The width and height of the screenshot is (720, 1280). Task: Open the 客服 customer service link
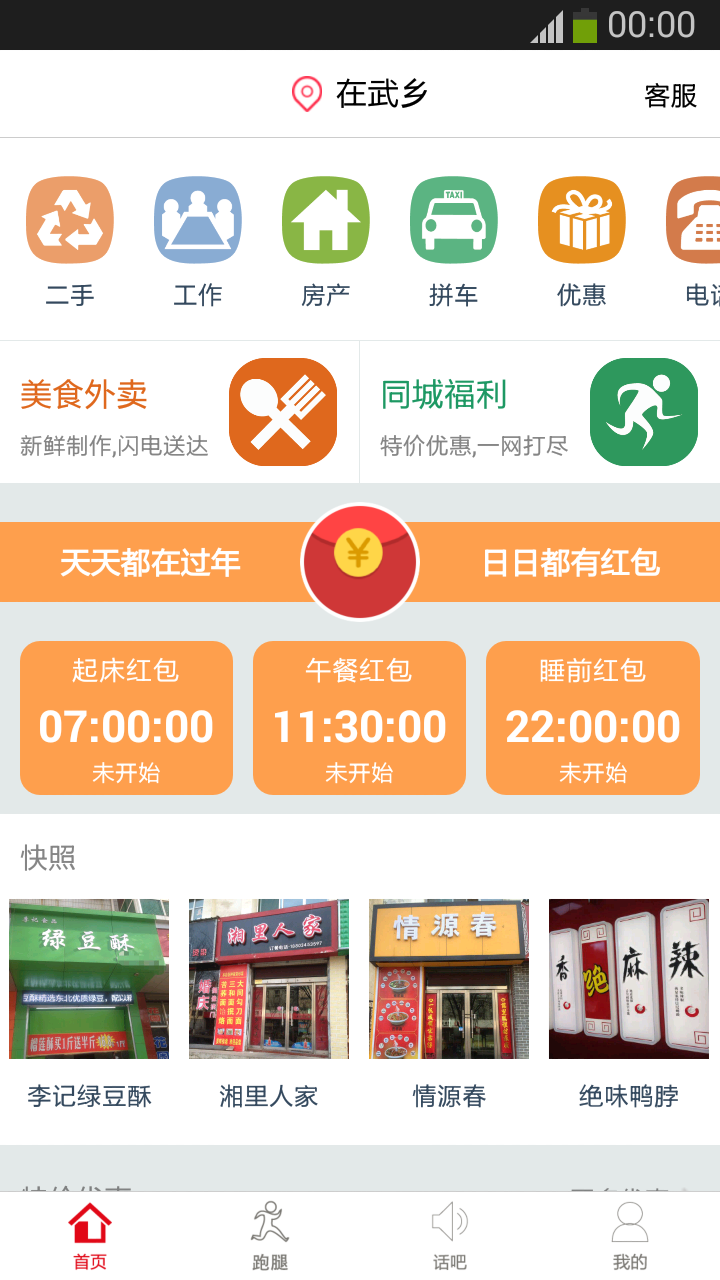click(670, 95)
